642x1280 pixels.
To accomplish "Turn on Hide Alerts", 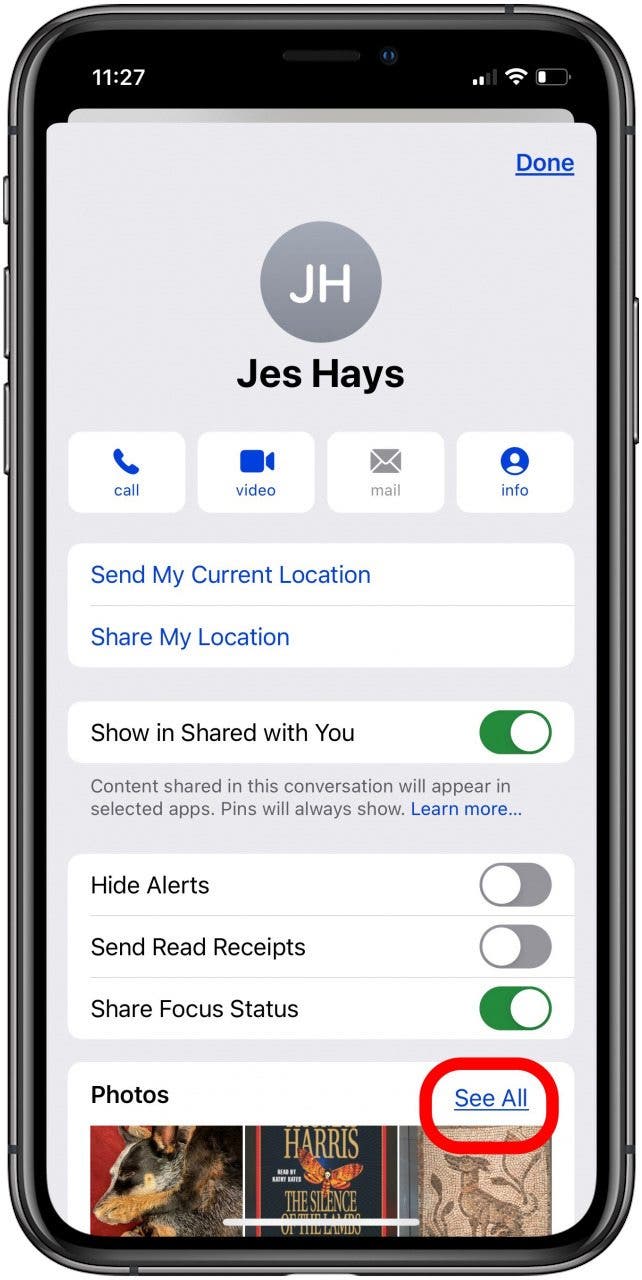I will [515, 885].
